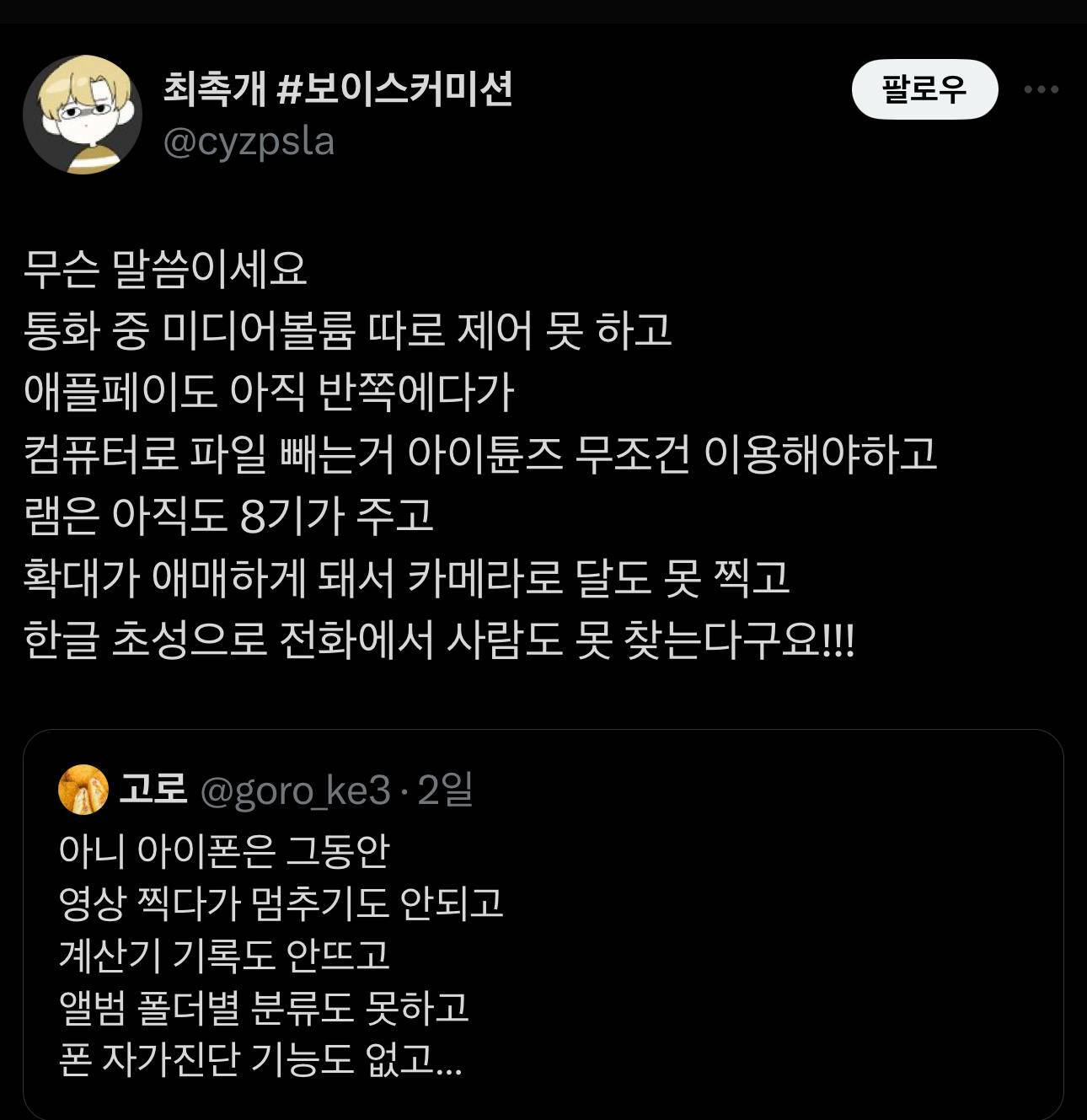The image size is (1087, 1120).
Task: Open 최촉개's profile avatar
Action: (82, 115)
